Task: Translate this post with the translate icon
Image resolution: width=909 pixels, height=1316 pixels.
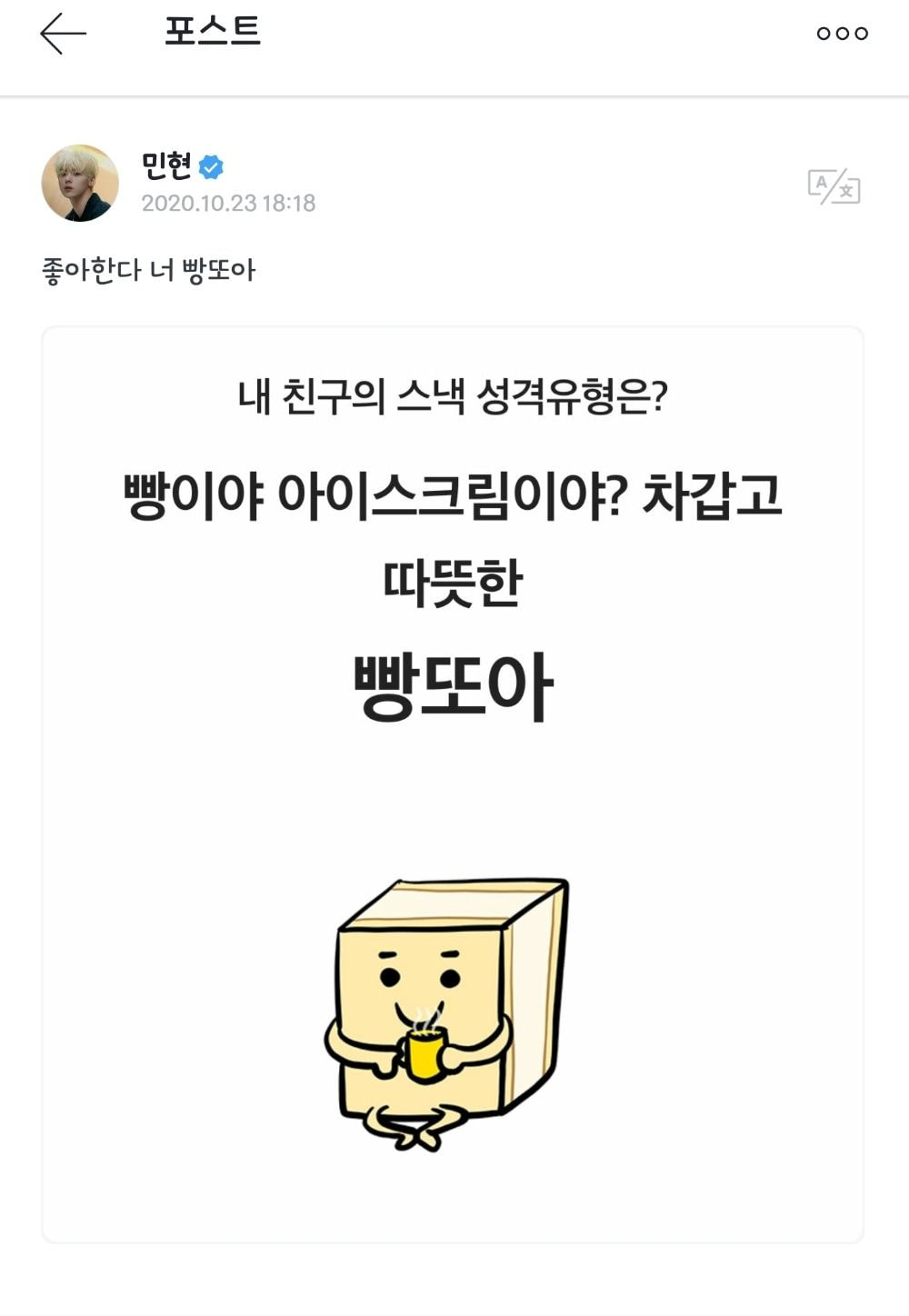Action: [834, 186]
